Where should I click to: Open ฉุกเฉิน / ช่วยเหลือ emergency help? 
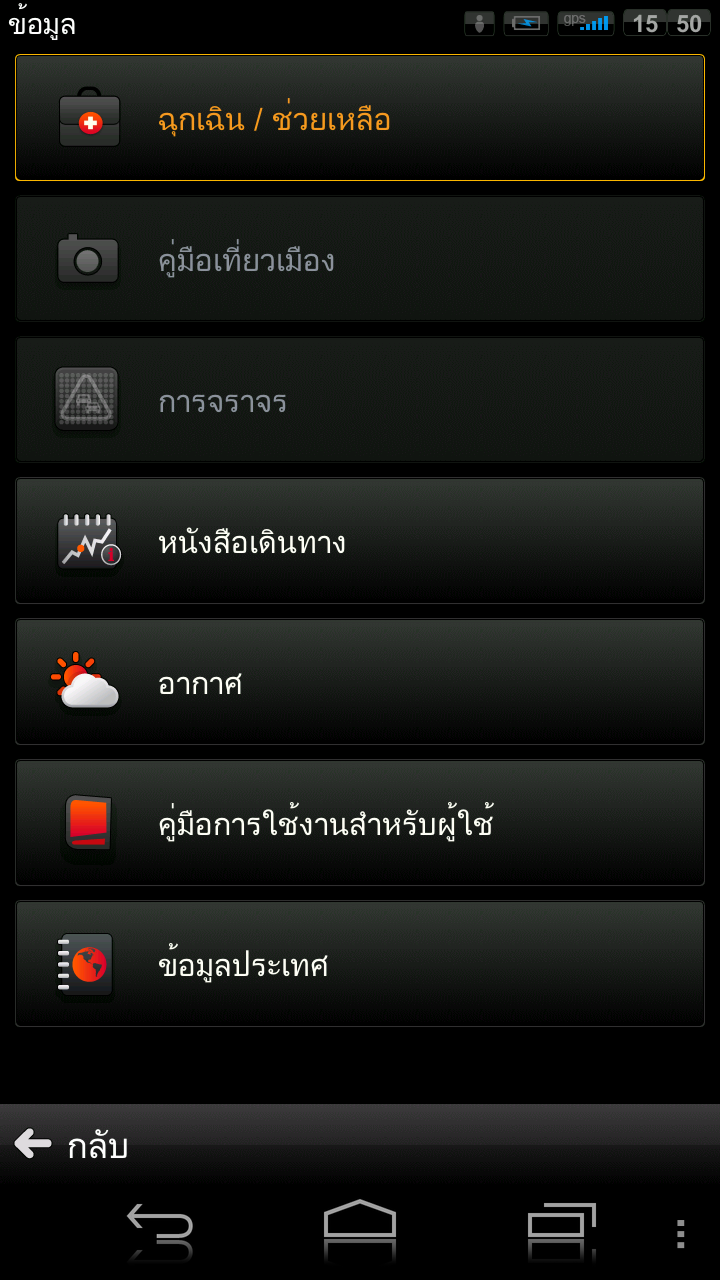click(360, 118)
